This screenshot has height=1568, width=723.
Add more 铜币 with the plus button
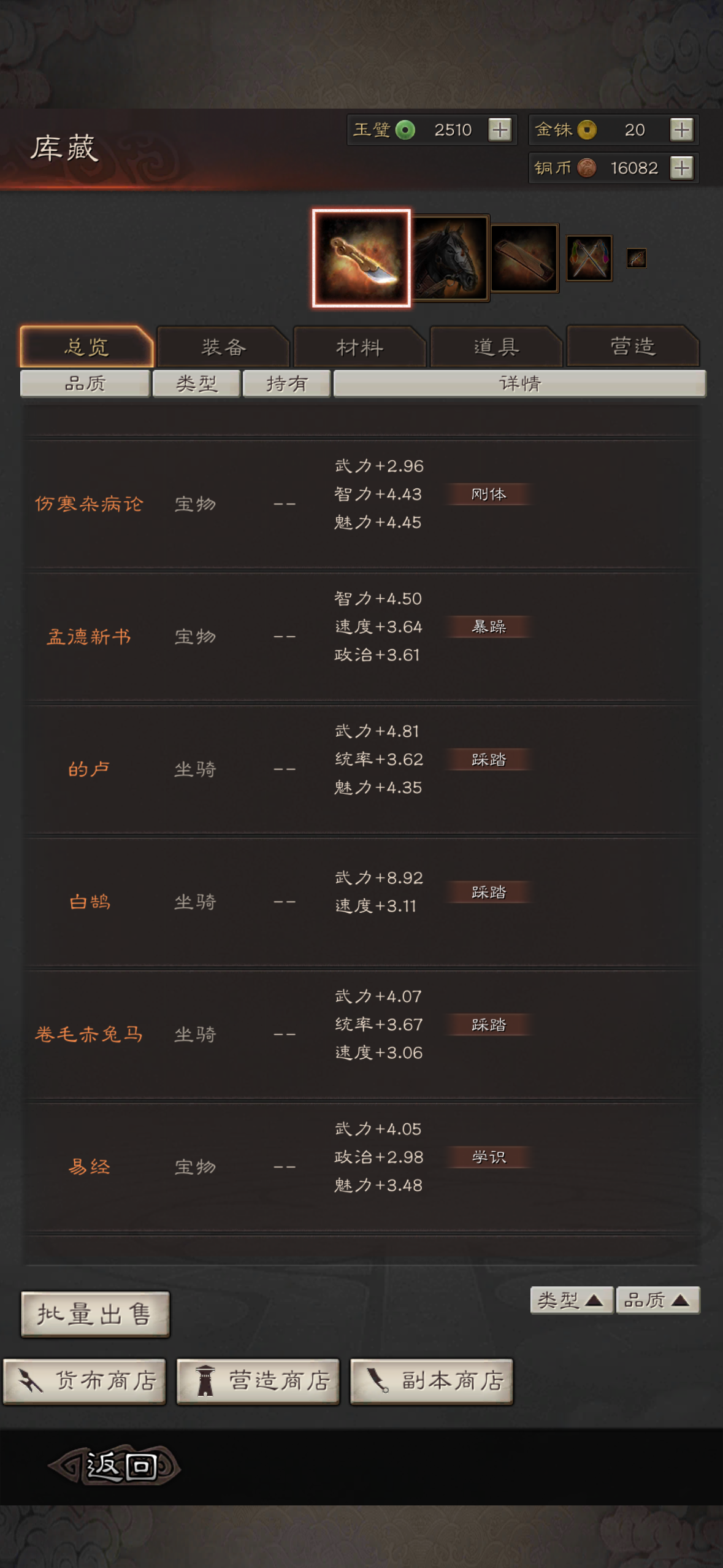(681, 167)
